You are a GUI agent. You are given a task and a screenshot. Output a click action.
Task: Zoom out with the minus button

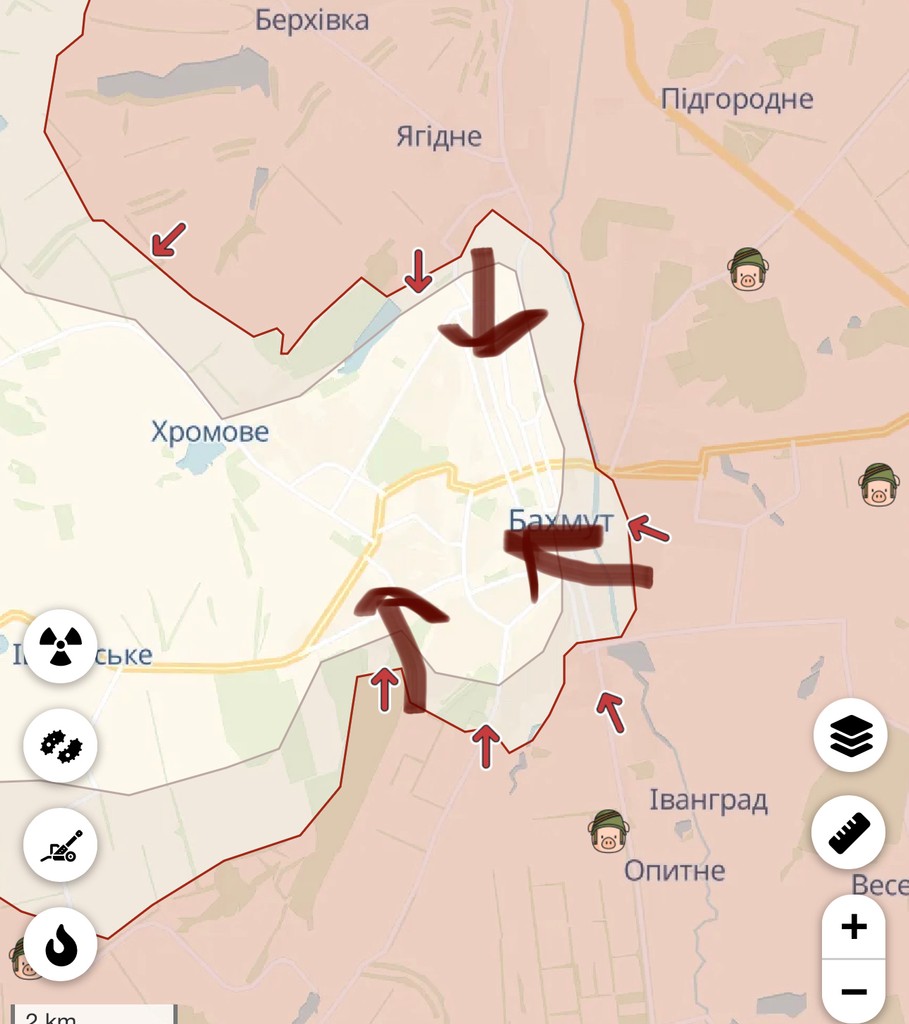pos(853,991)
